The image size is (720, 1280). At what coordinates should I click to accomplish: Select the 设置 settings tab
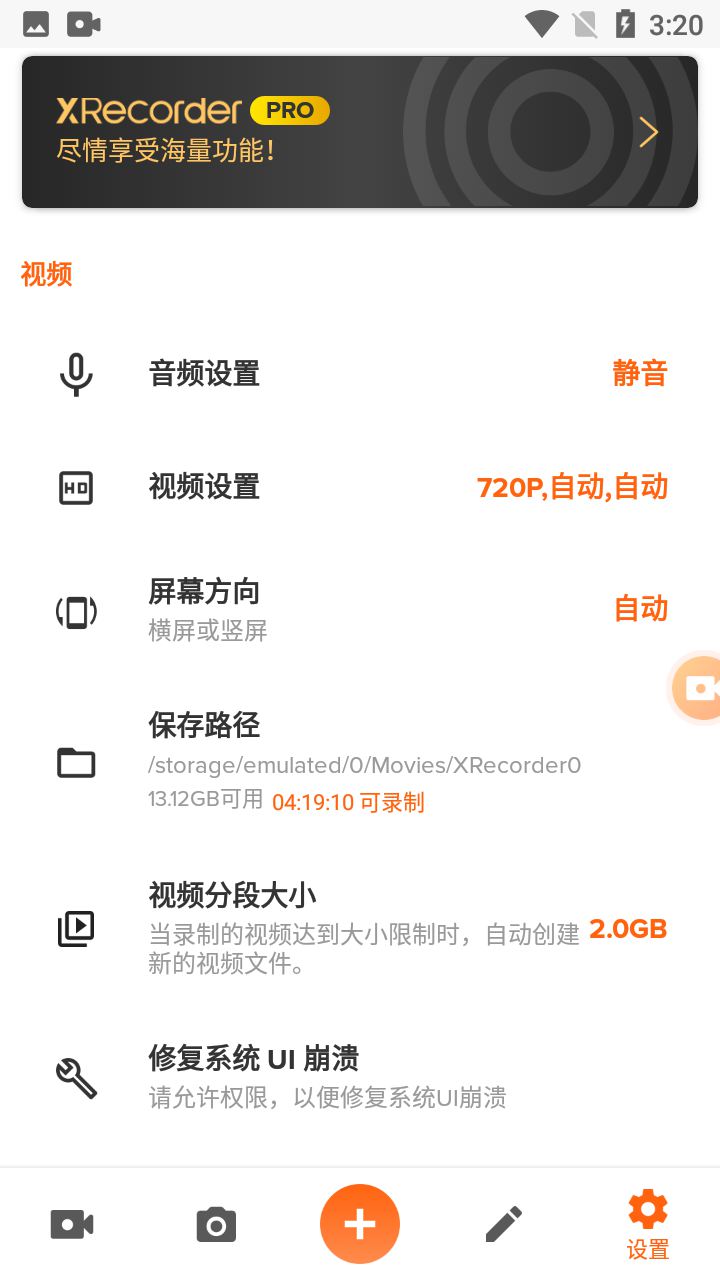coord(648,1224)
